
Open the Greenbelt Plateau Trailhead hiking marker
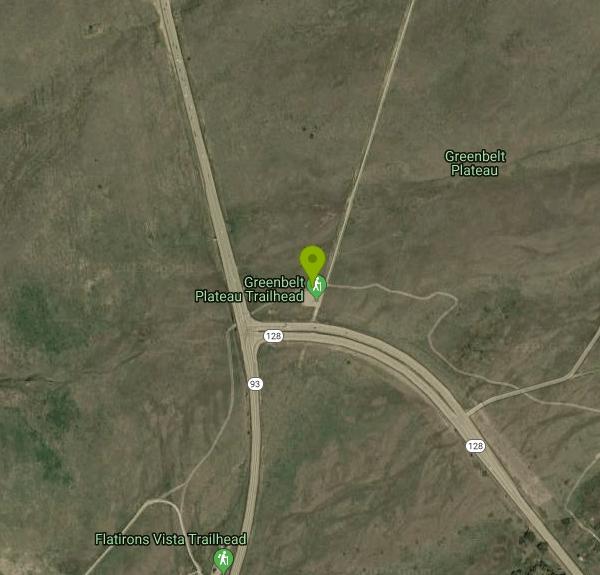[318, 288]
